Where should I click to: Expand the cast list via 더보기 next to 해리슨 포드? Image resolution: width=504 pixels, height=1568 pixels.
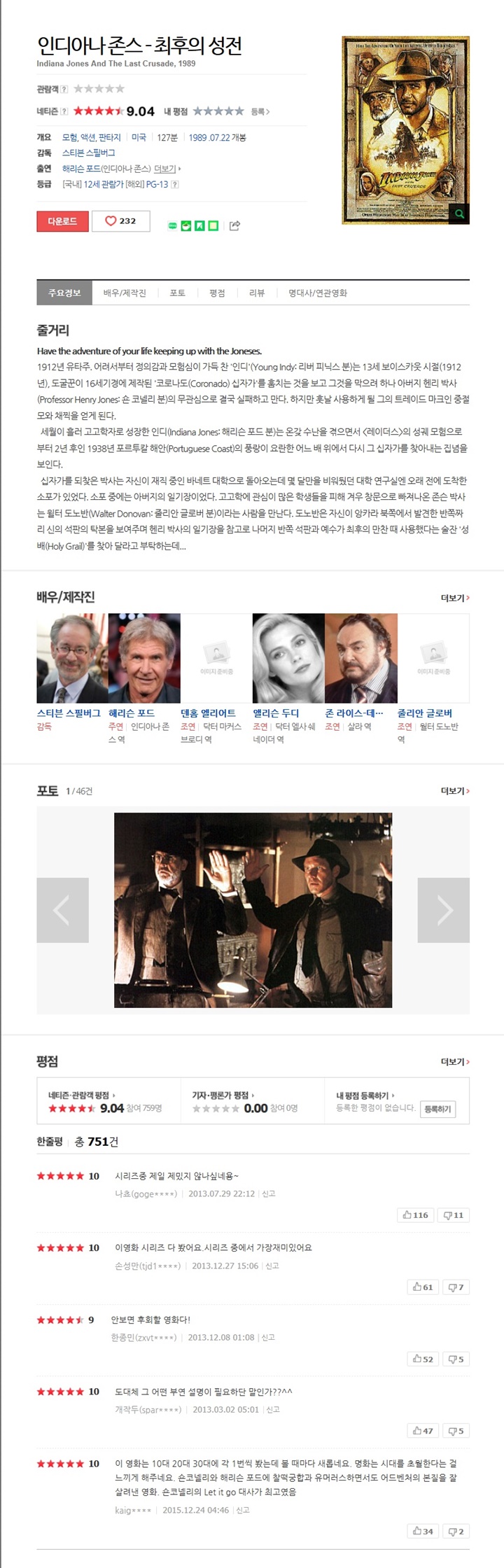point(166,169)
